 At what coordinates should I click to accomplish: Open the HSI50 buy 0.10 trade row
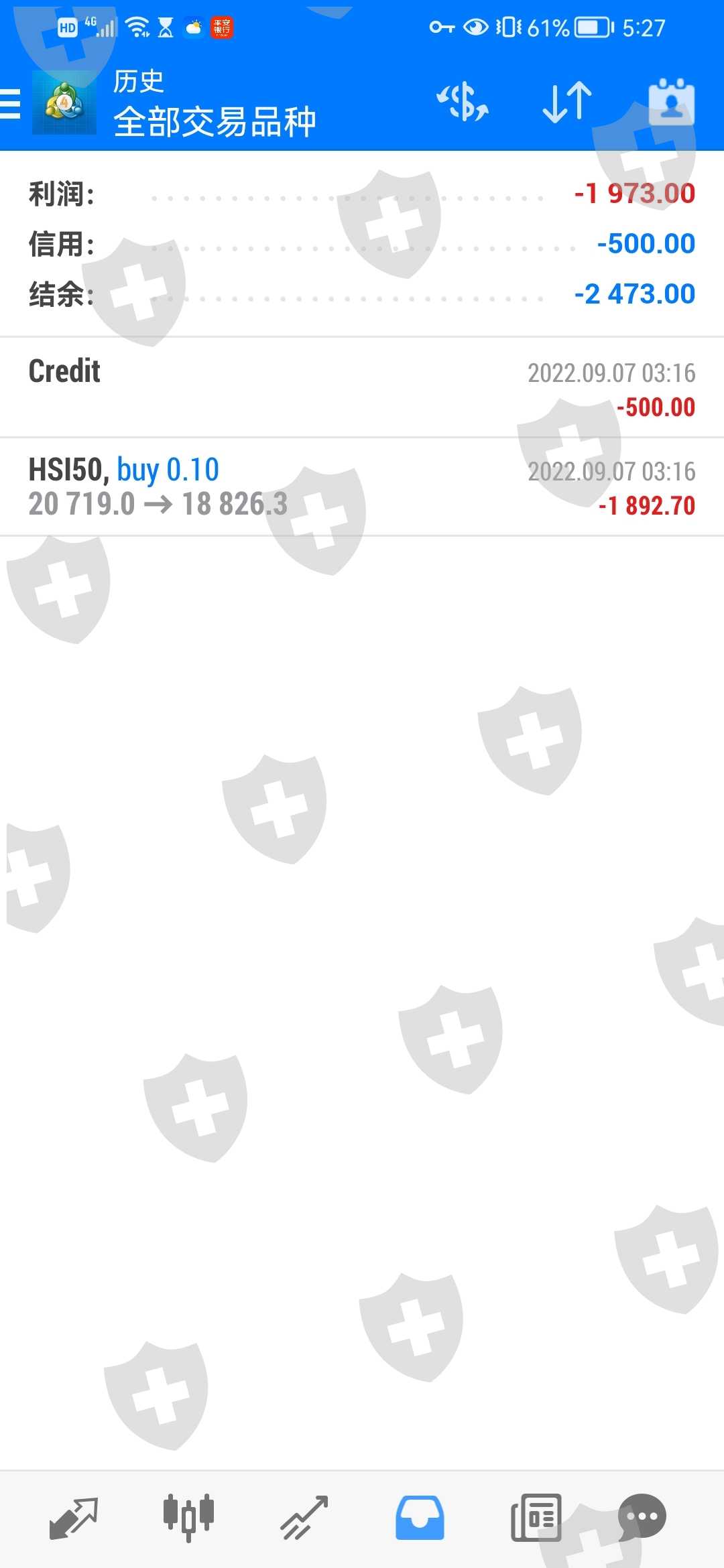pos(362,486)
